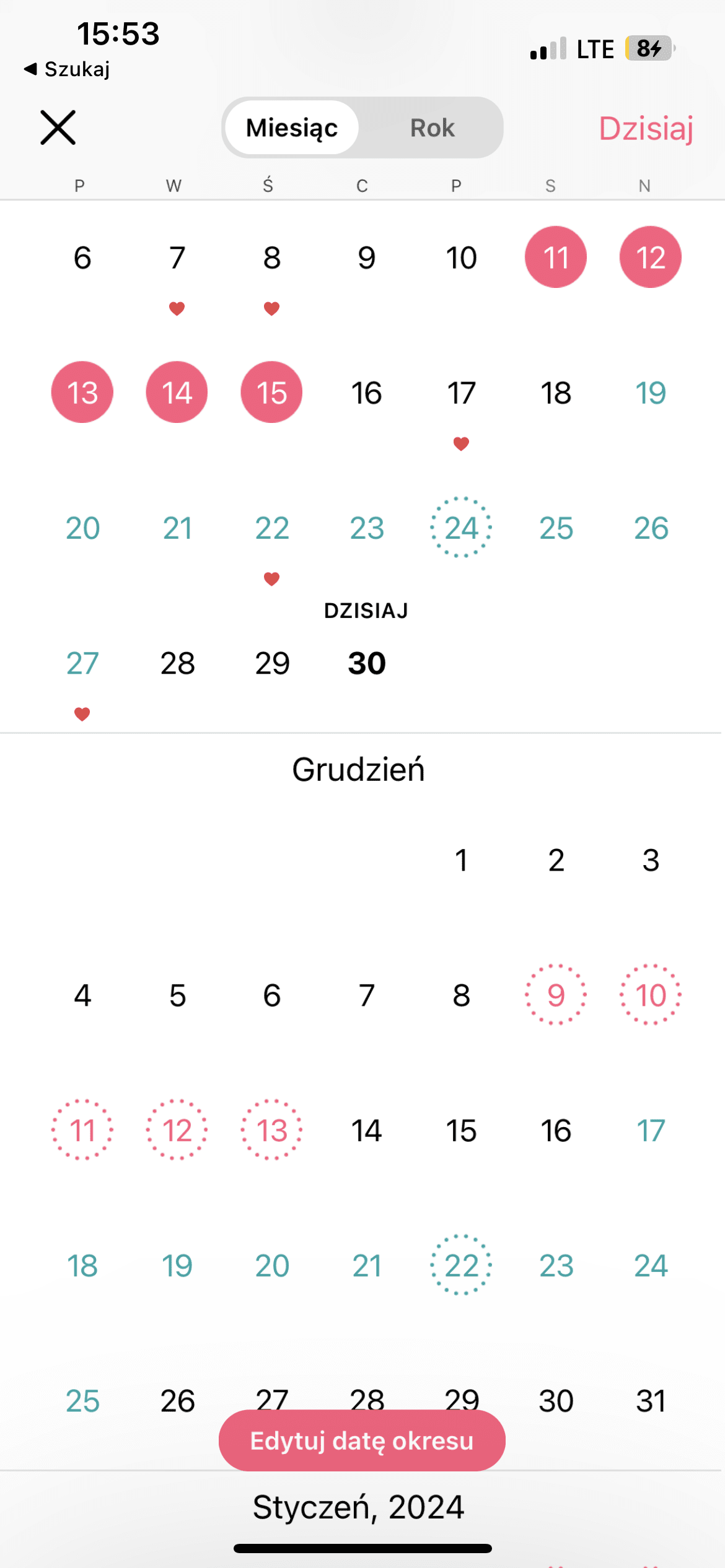The width and height of the screenshot is (725, 1568).
Task: Tap Edytuj datę okresu button
Action: pyautogui.click(x=362, y=1440)
